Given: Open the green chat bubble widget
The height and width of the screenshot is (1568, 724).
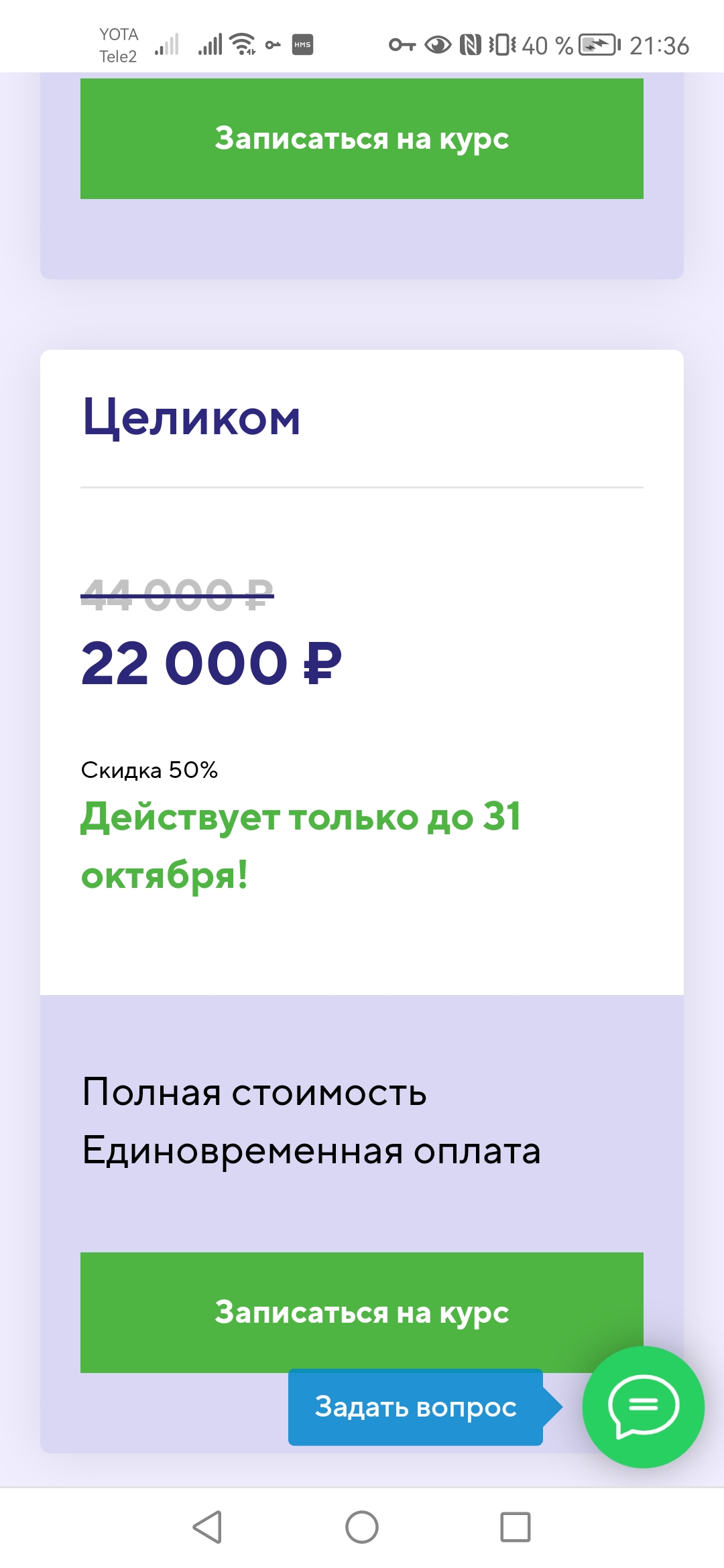Looking at the screenshot, I should tap(643, 1407).
